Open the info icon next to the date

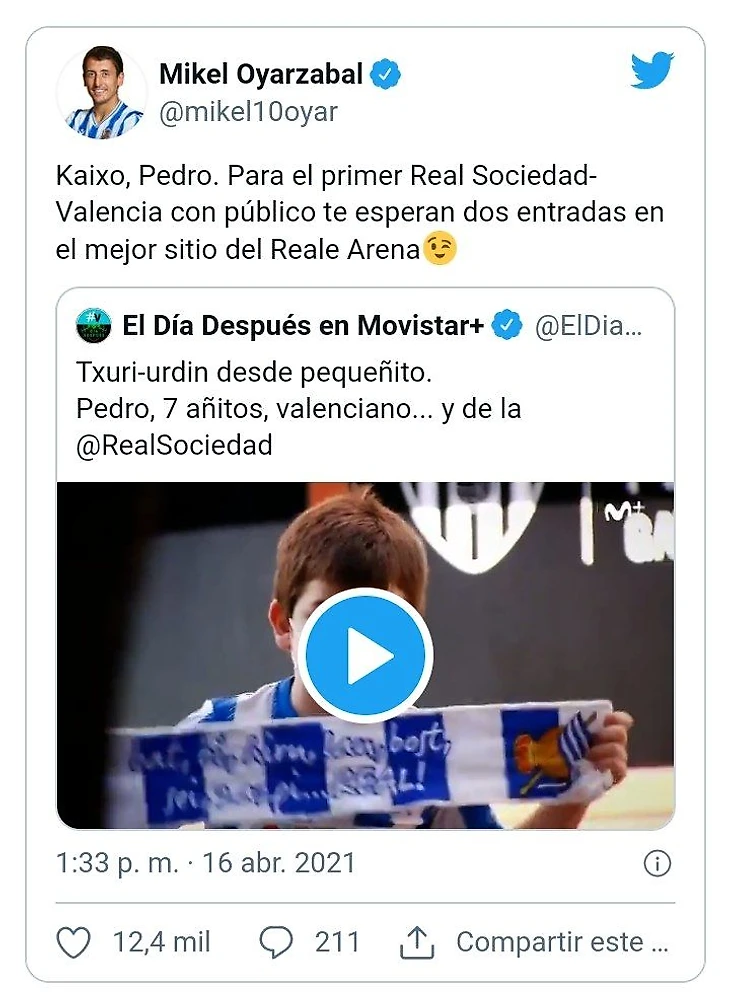[x=656, y=863]
